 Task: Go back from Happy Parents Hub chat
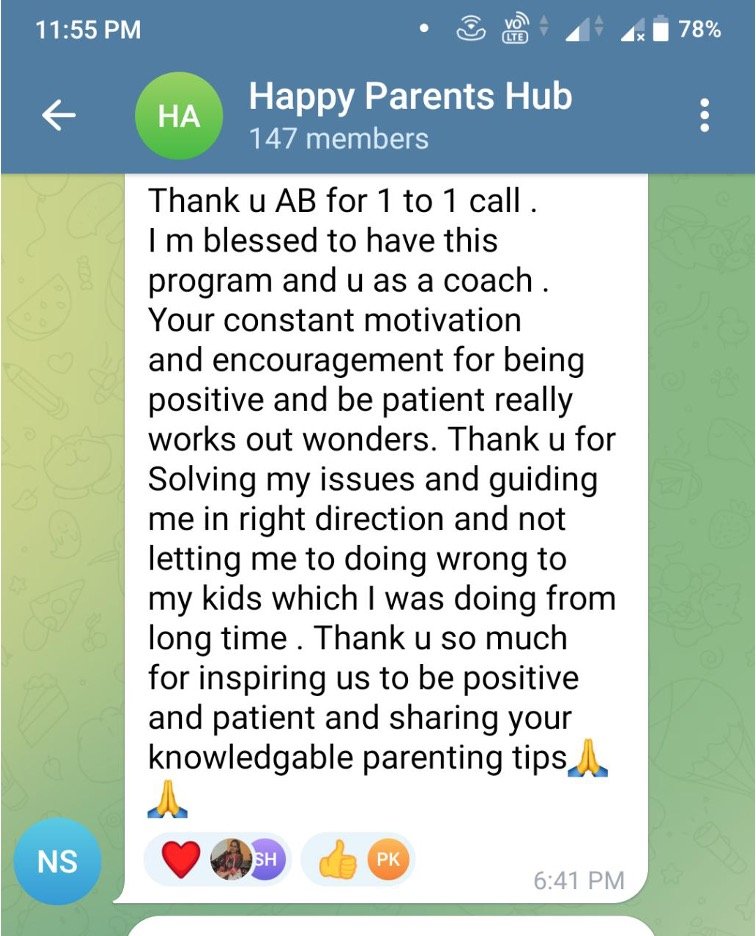point(58,116)
